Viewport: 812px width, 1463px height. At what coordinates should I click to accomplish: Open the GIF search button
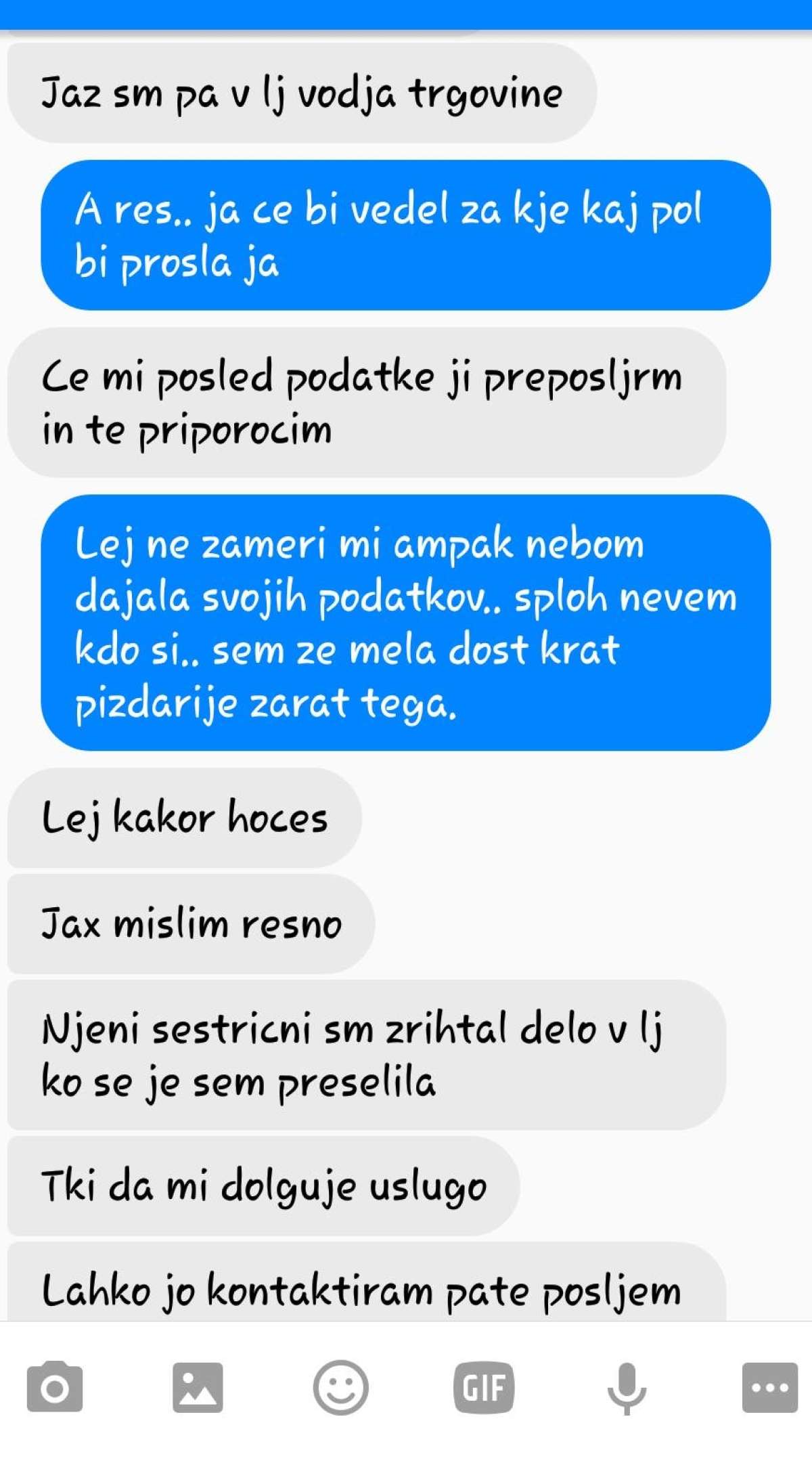tap(484, 1387)
